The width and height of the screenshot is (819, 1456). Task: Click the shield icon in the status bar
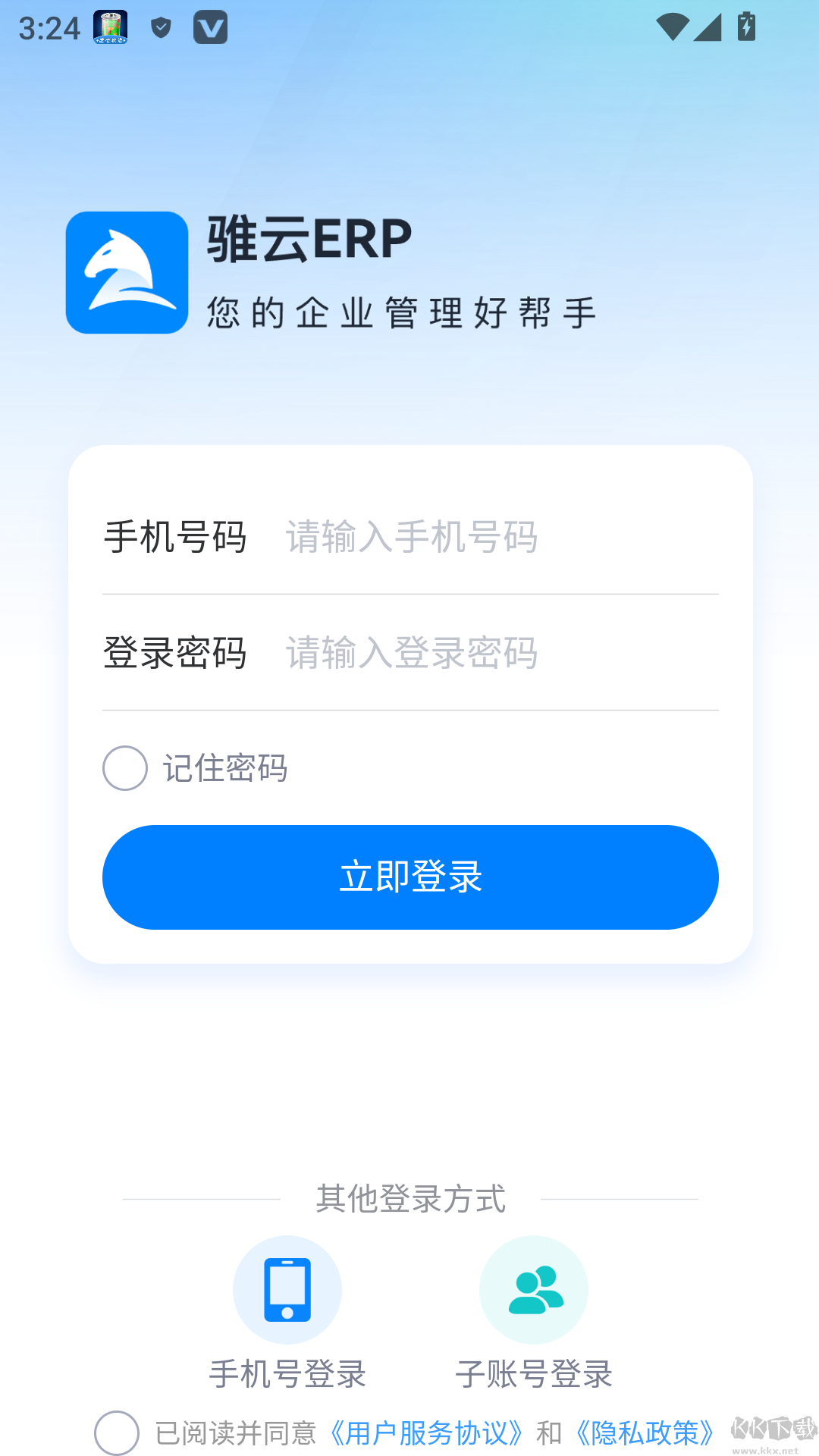[x=160, y=27]
